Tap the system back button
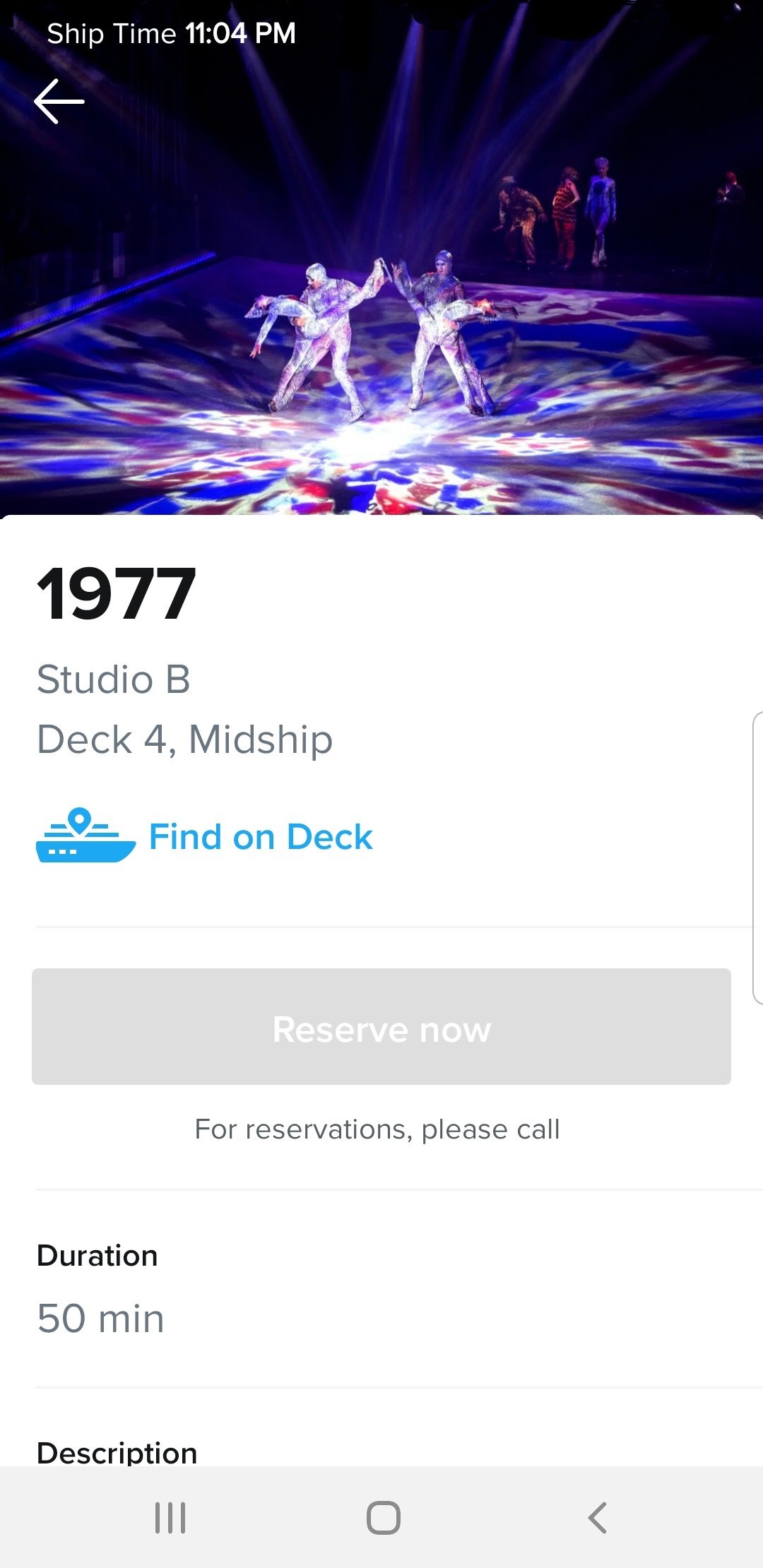Viewport: 763px width, 1568px height. coord(597,1517)
